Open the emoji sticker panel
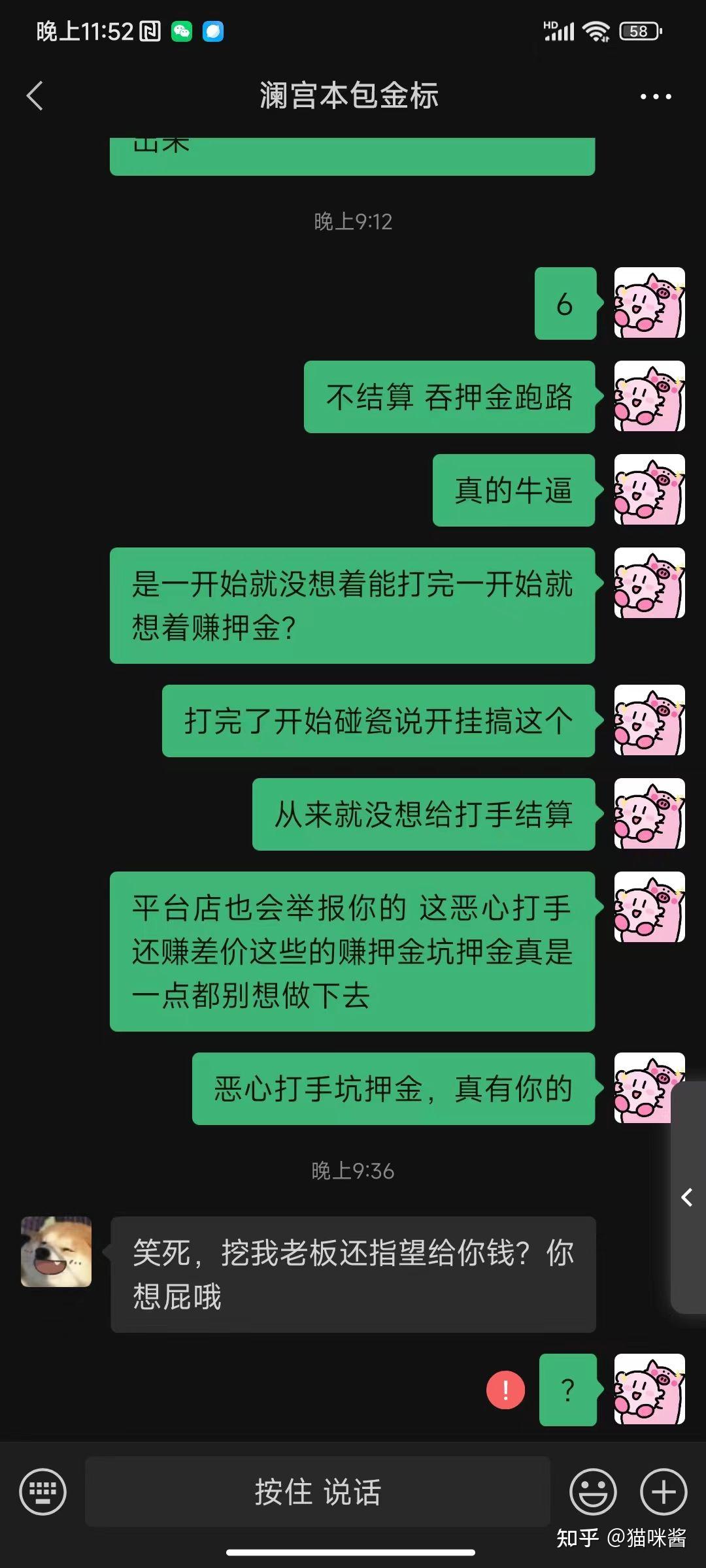The height and width of the screenshot is (1568, 706). [594, 1492]
